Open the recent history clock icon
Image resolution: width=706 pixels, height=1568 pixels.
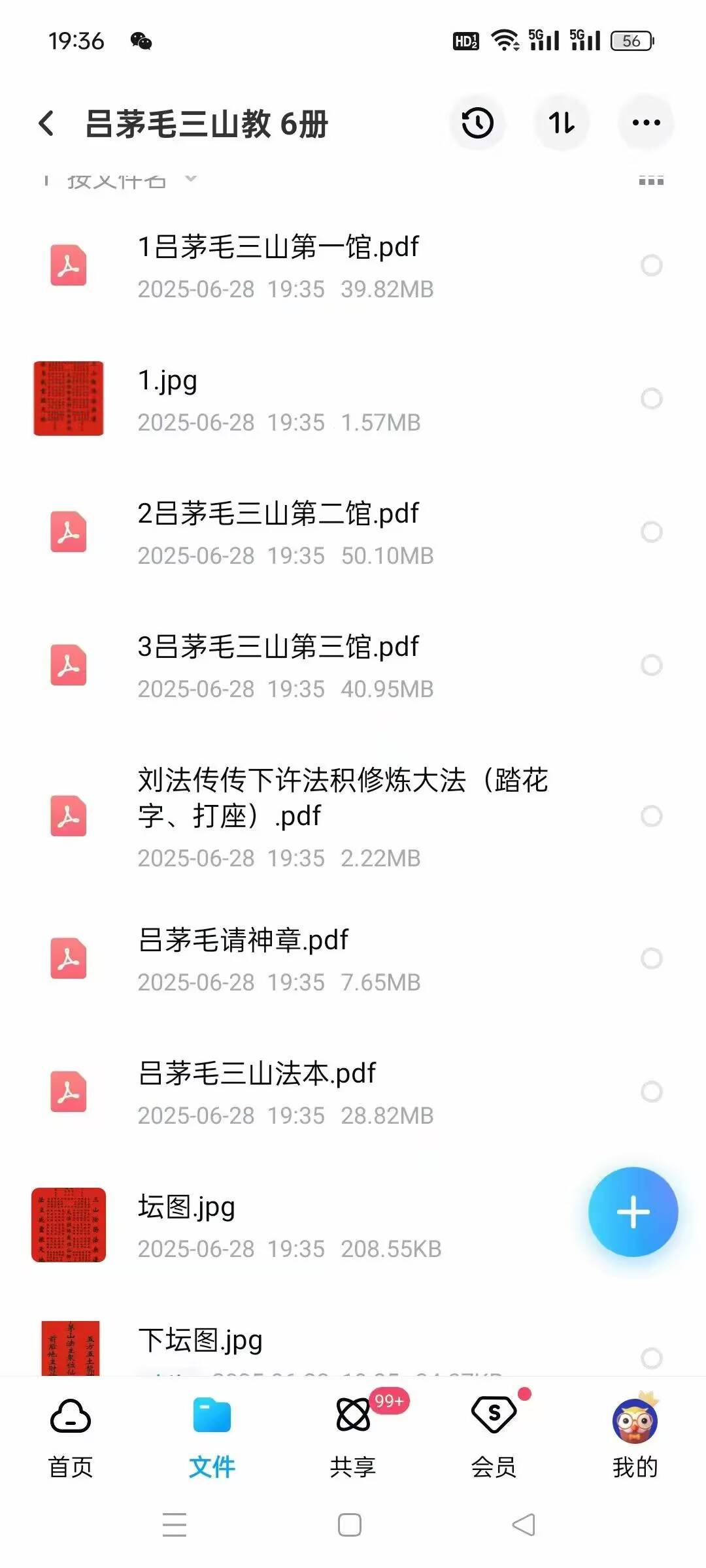(x=478, y=123)
